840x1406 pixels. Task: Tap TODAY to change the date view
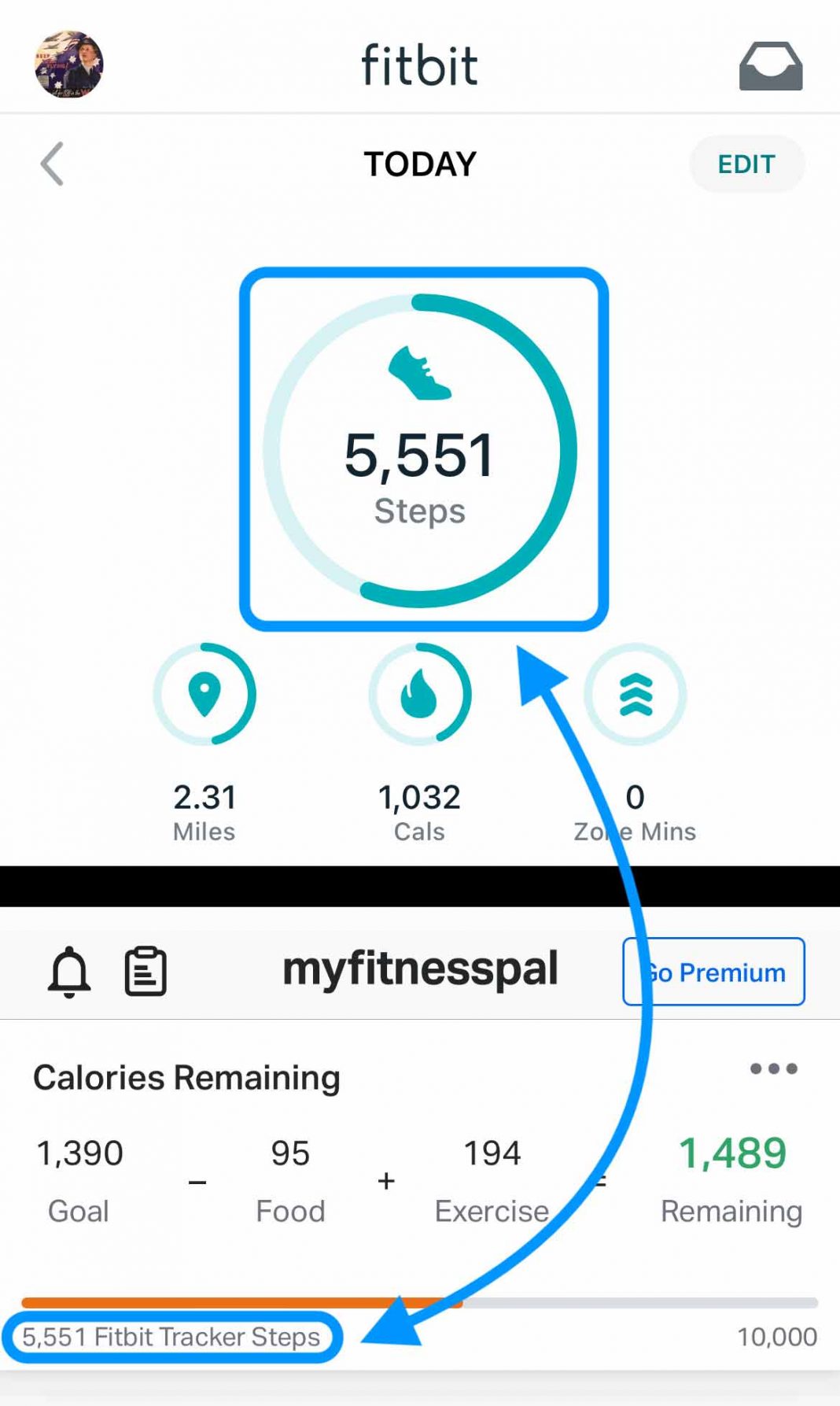point(419,164)
